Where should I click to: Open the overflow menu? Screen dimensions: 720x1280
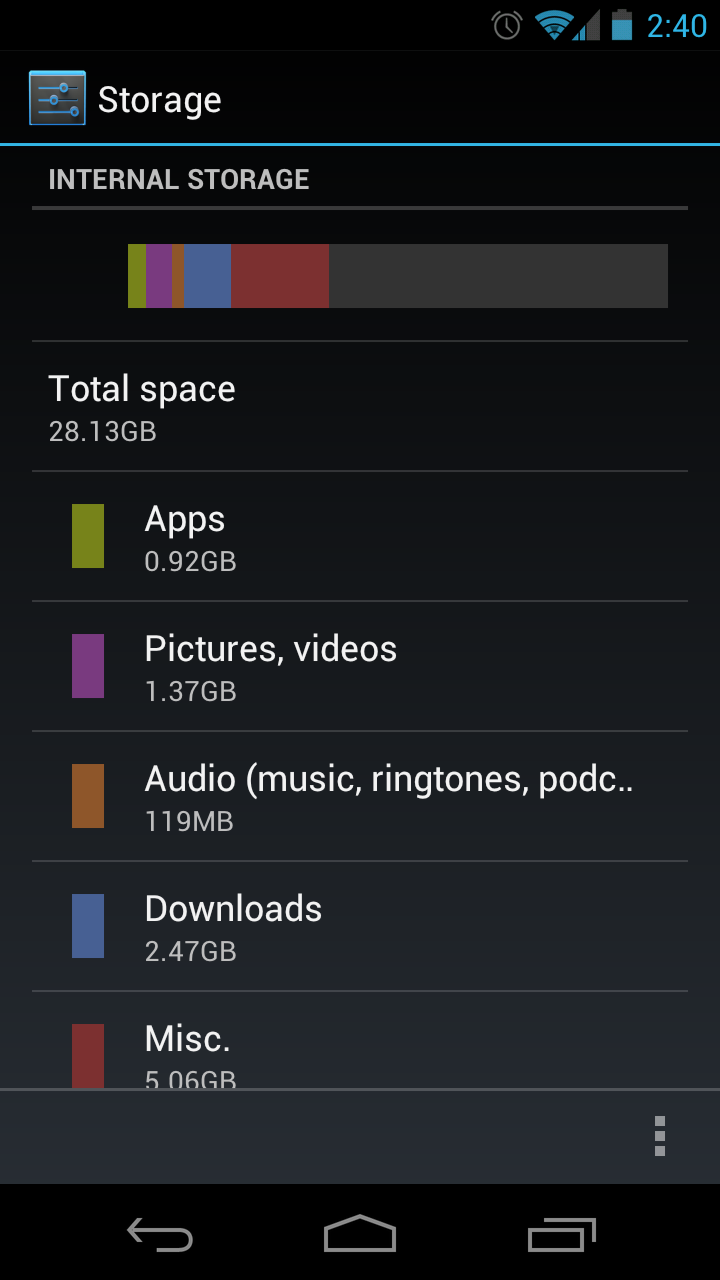tap(659, 1136)
